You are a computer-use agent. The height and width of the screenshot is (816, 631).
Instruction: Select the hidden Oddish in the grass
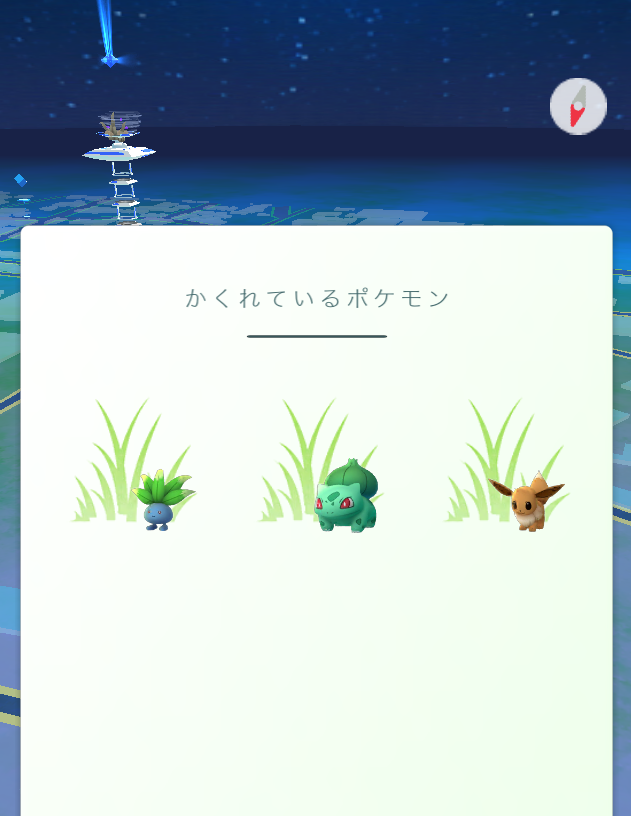158,500
